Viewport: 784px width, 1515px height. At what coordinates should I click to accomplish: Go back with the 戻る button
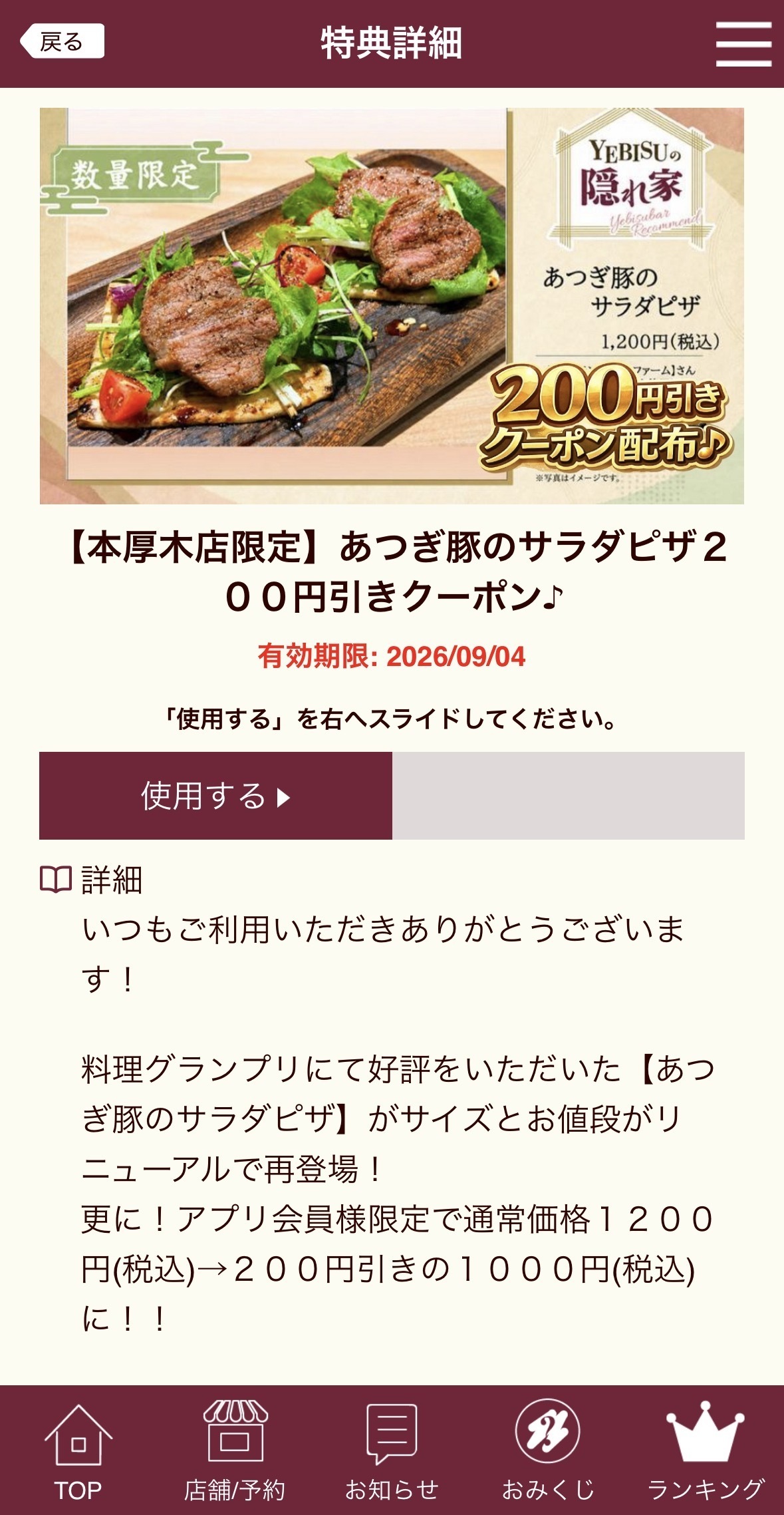pyautogui.click(x=62, y=41)
